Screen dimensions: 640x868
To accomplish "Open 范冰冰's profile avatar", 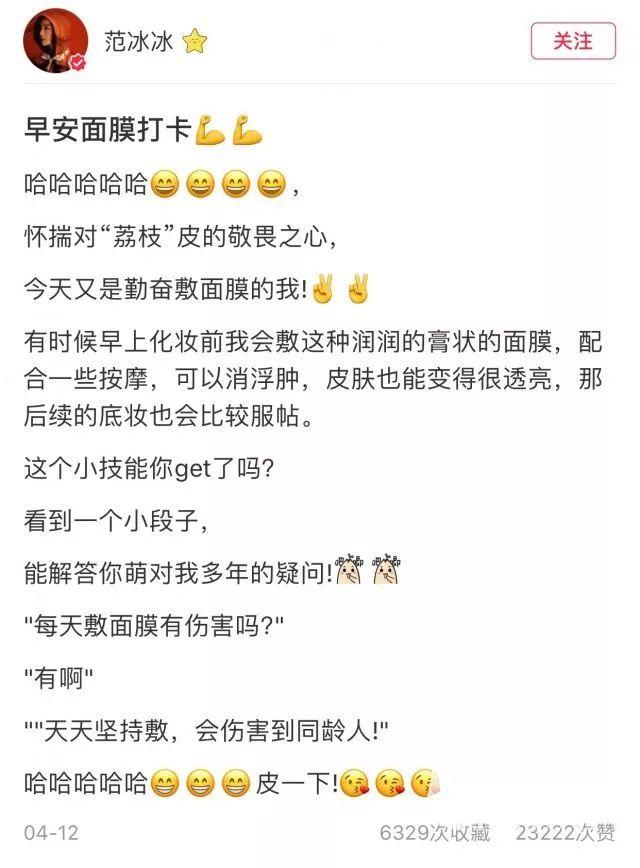I will click(x=54, y=41).
